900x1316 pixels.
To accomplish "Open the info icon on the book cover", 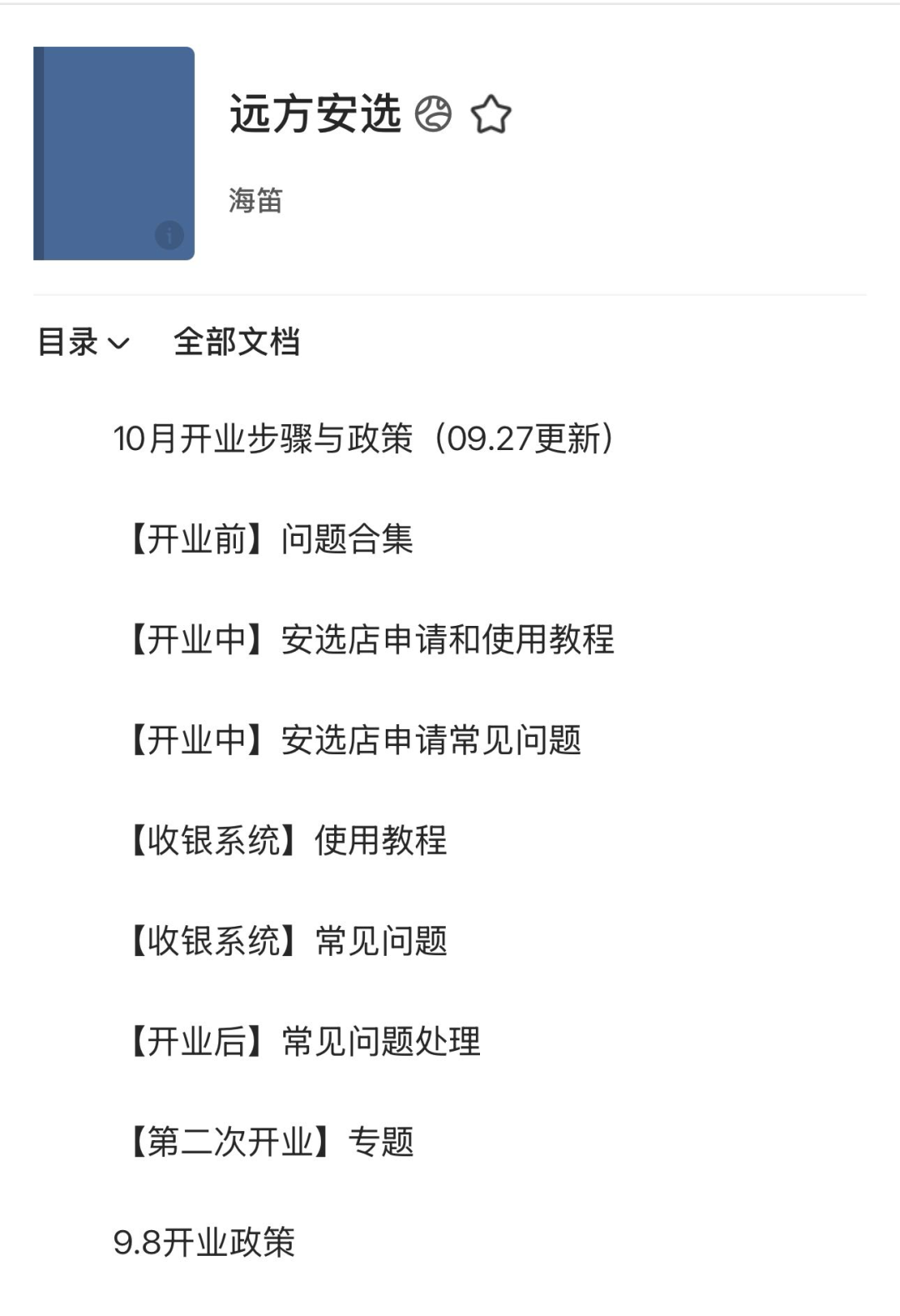I will coord(169,235).
